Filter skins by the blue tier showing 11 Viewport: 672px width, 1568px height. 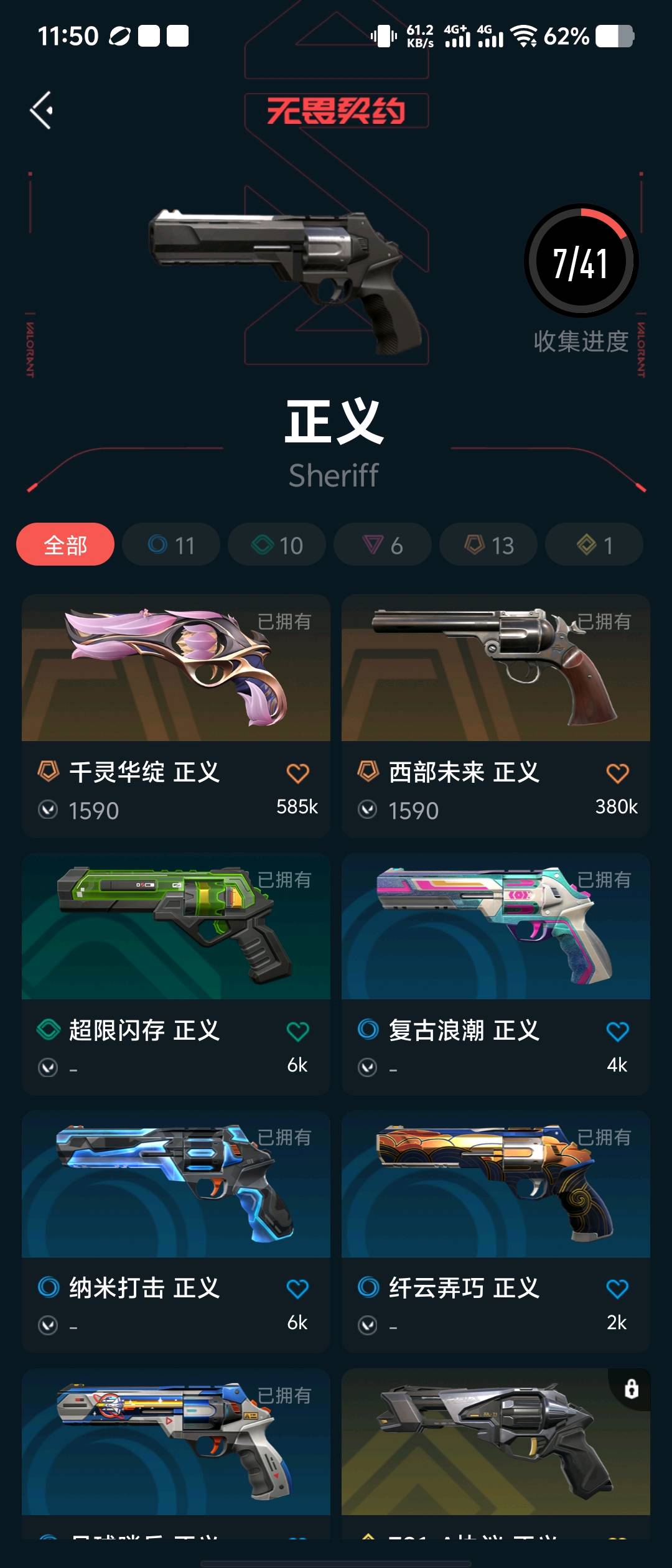click(171, 545)
